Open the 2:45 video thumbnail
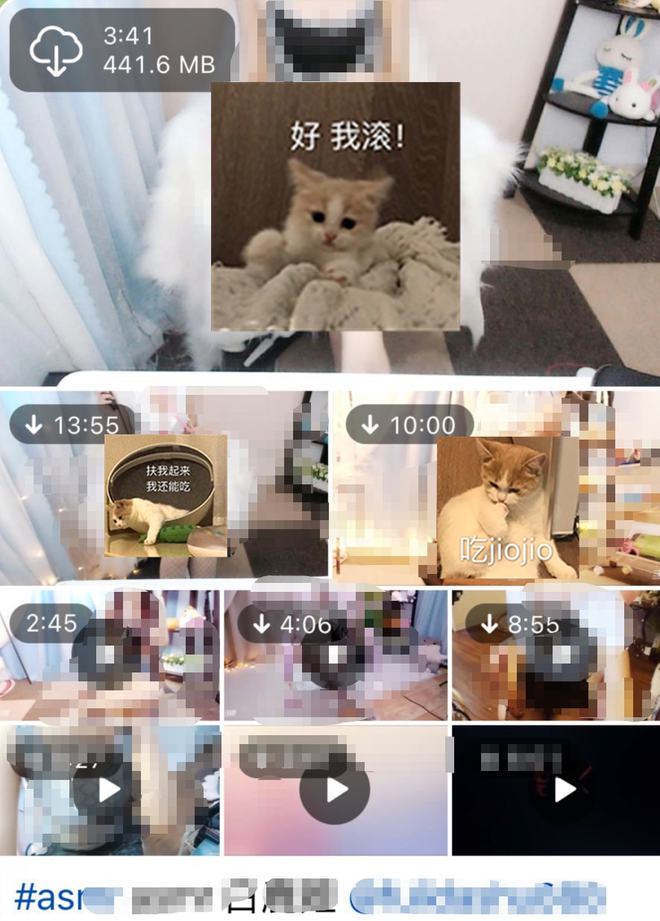 108,655
